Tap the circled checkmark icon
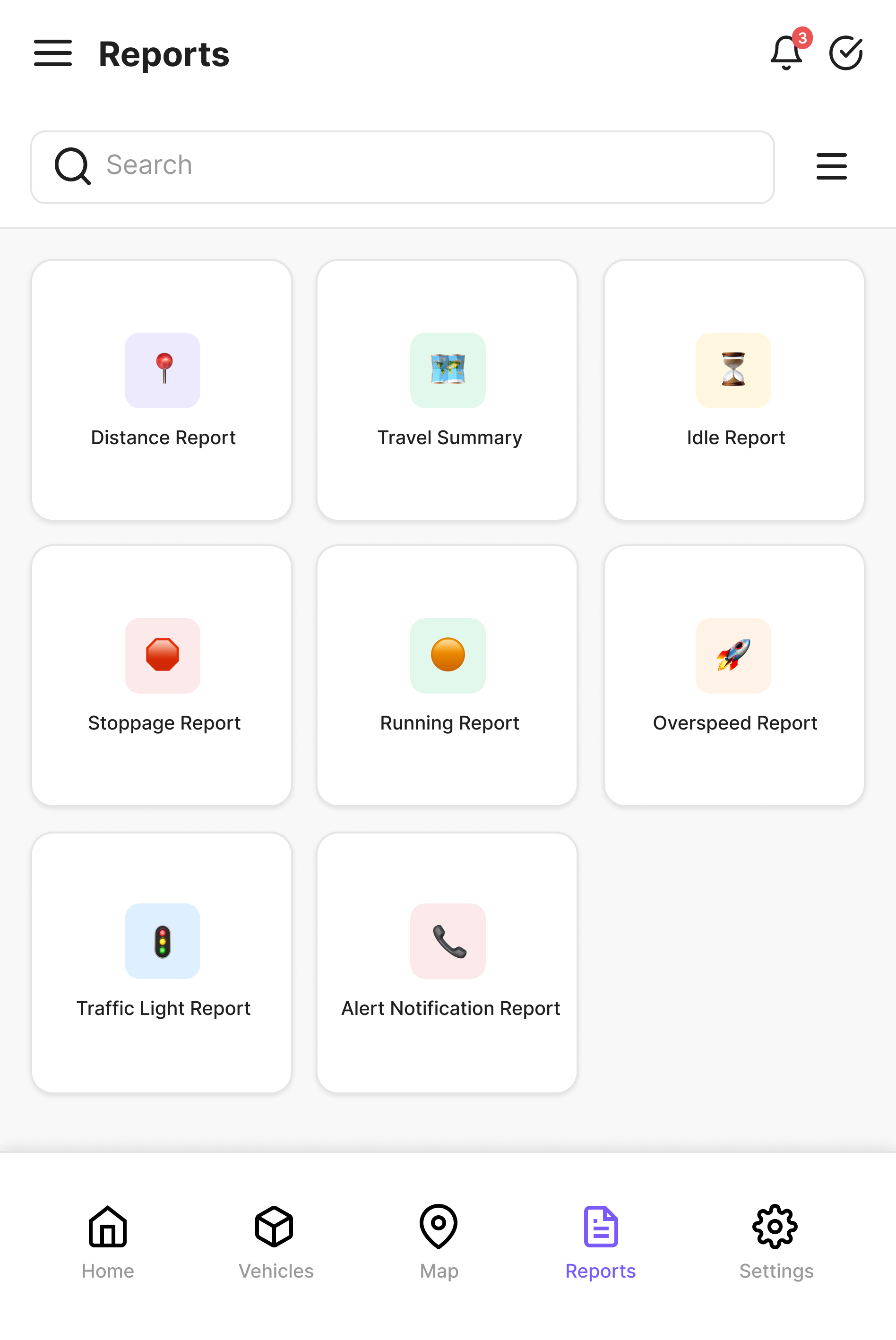 pyautogui.click(x=846, y=53)
